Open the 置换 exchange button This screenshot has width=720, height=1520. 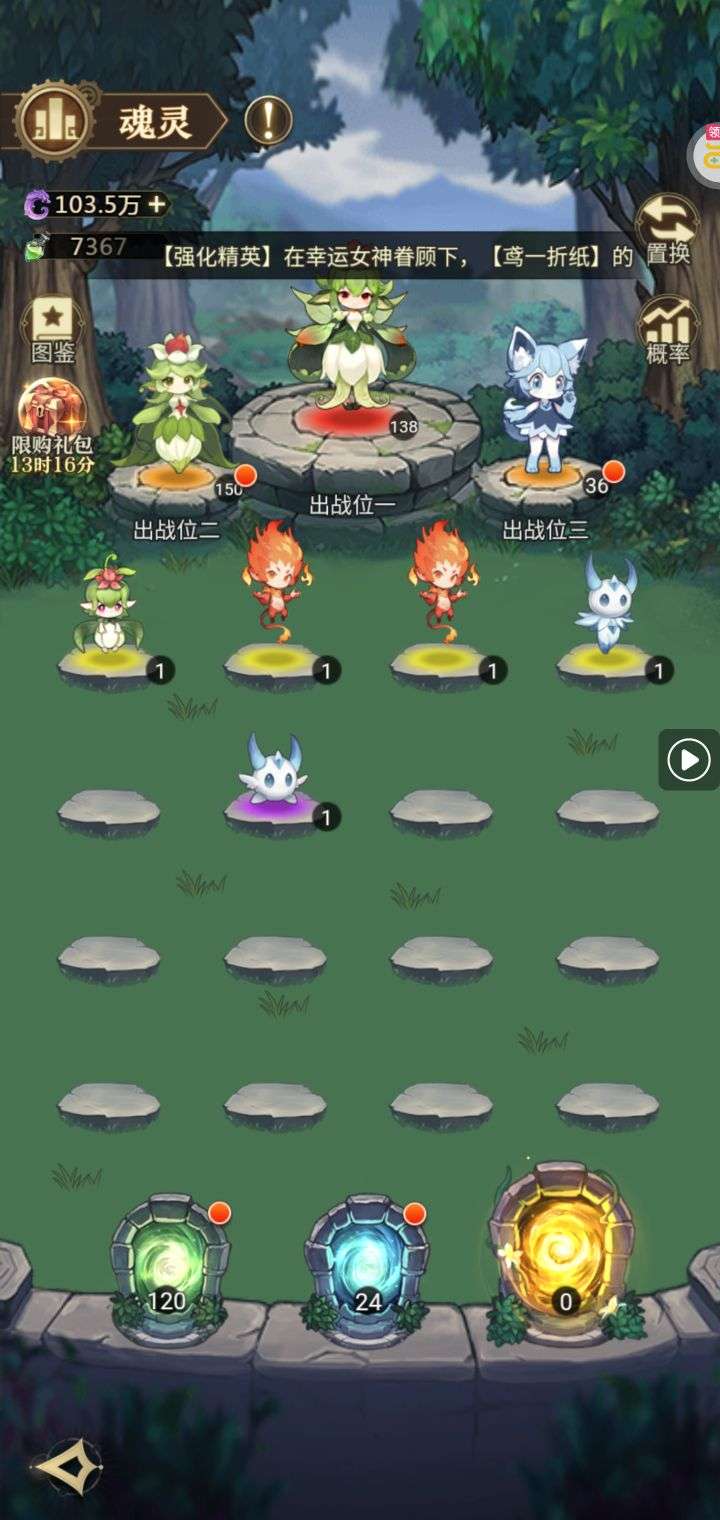tap(667, 228)
